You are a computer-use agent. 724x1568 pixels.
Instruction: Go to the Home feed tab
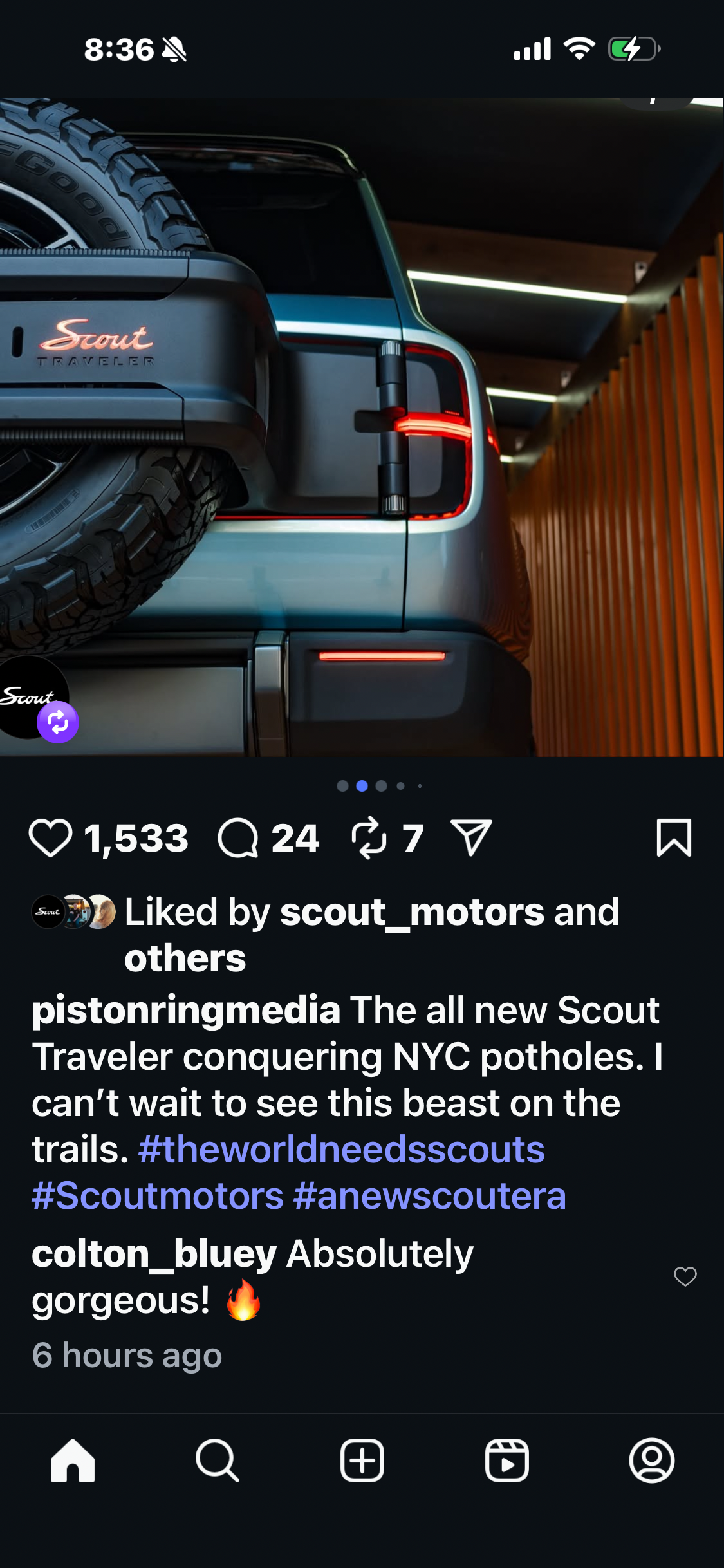pyautogui.click(x=73, y=1461)
